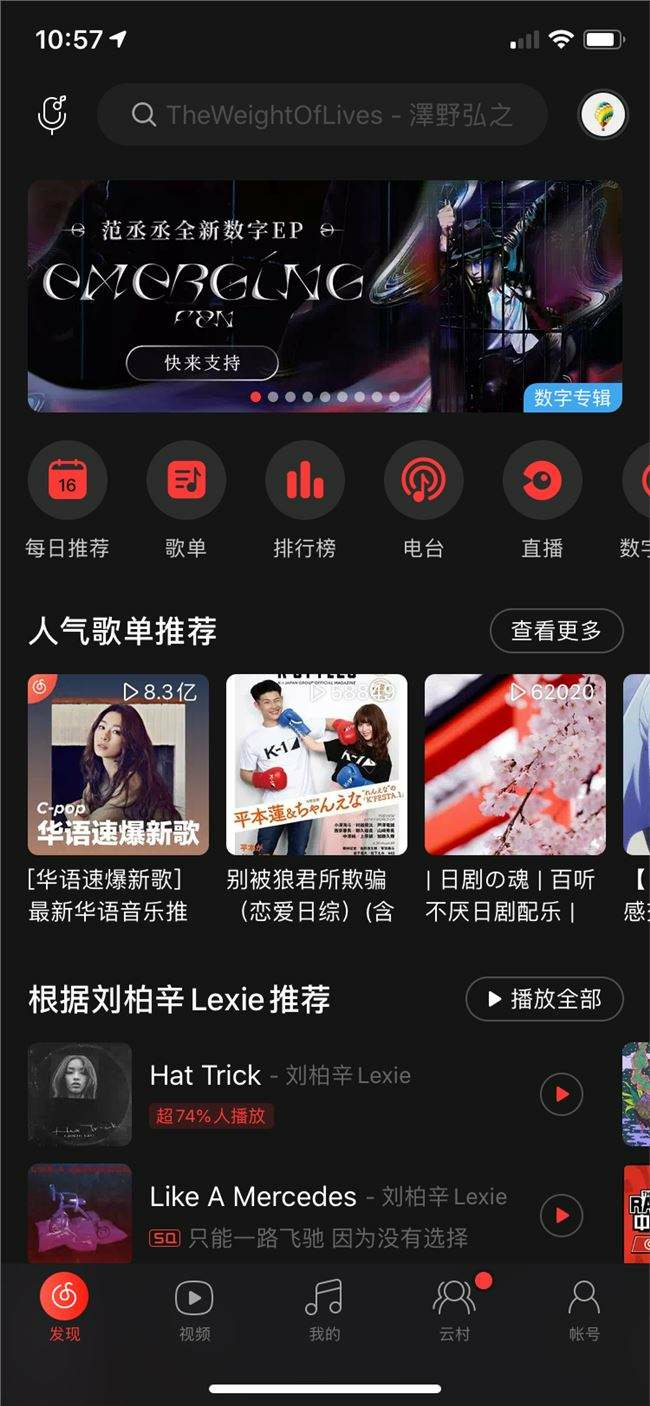Image resolution: width=650 pixels, height=1406 pixels.
Task: Open the 日剧の魂 playlist card
Action: point(515,765)
